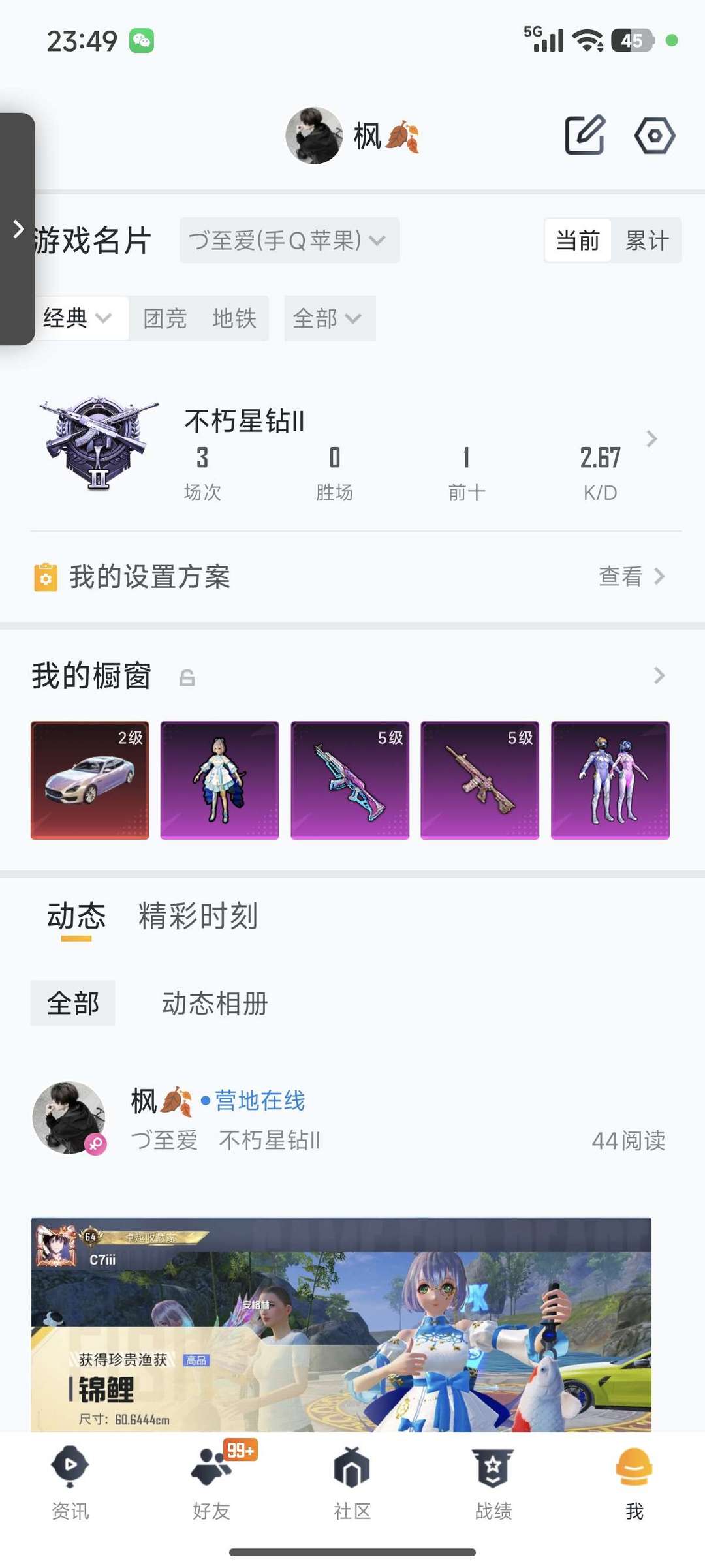Screen dimensions: 705x1568
Task: Open the づ至爱(手Q苹果) account dropdown
Action: pos(289,241)
